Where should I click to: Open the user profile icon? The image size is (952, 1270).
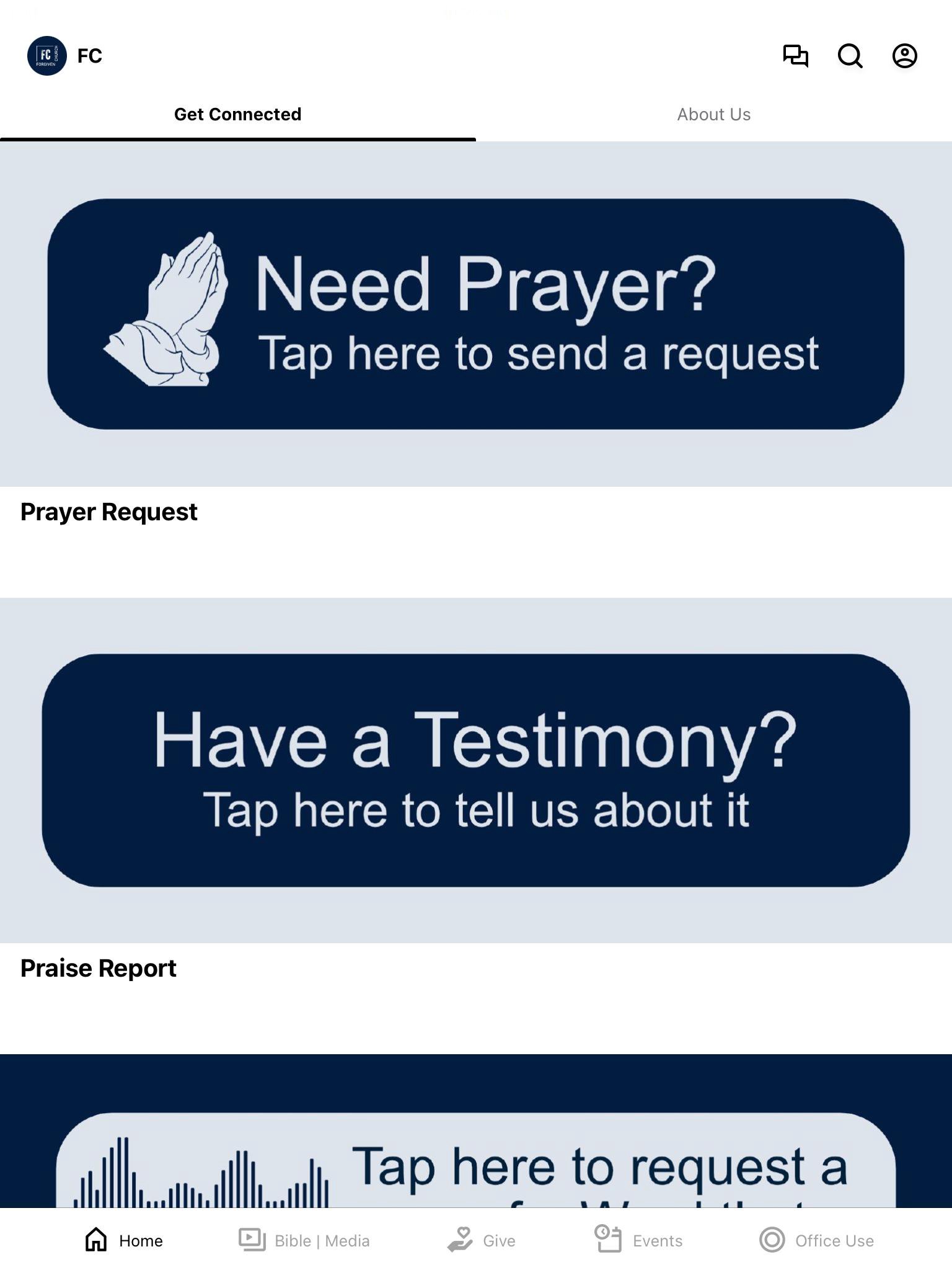(x=904, y=56)
